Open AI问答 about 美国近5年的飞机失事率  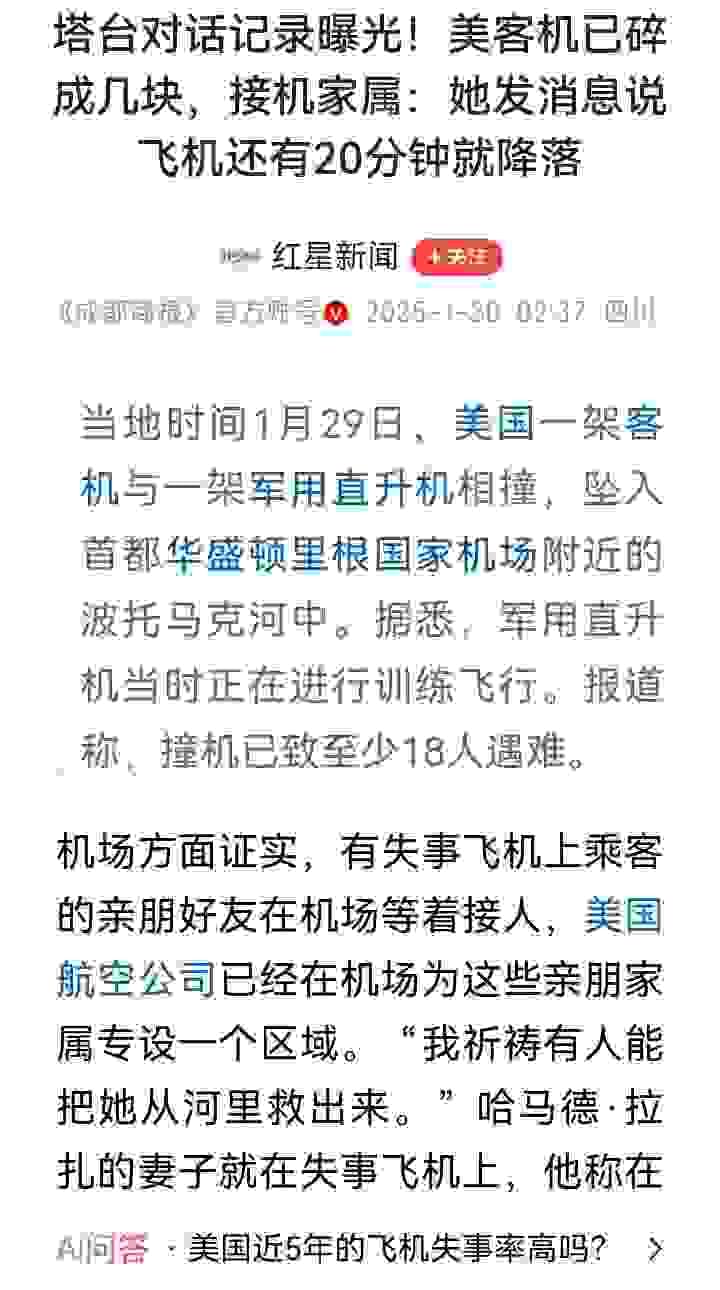(x=397, y=1248)
